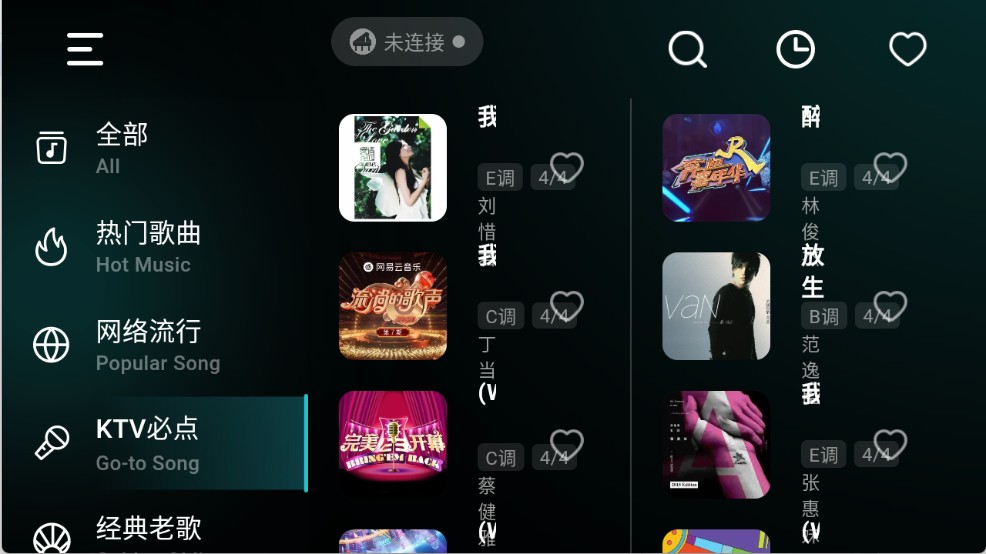Open the B调 song 放生
This screenshot has height=554, width=986.
tap(716, 306)
